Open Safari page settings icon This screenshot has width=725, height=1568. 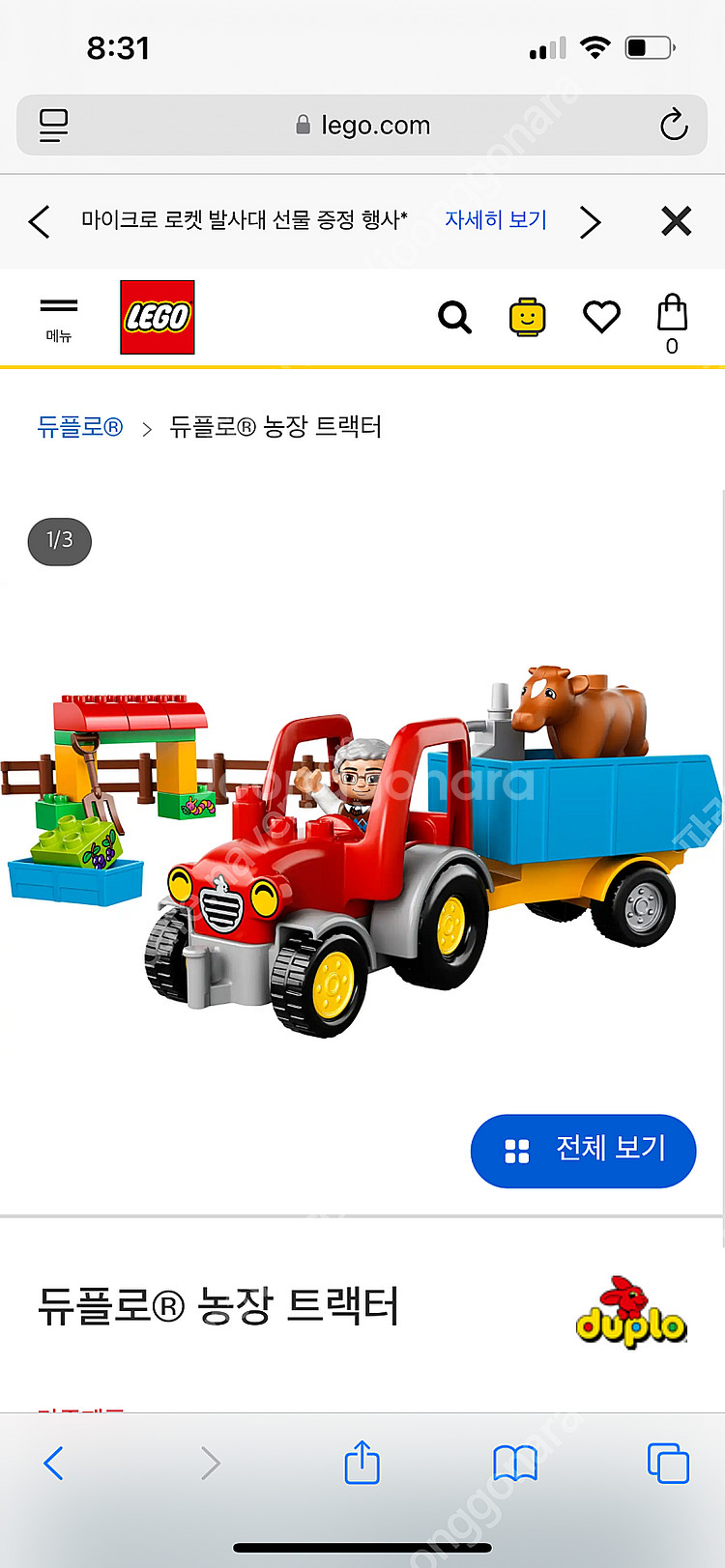coord(53,126)
